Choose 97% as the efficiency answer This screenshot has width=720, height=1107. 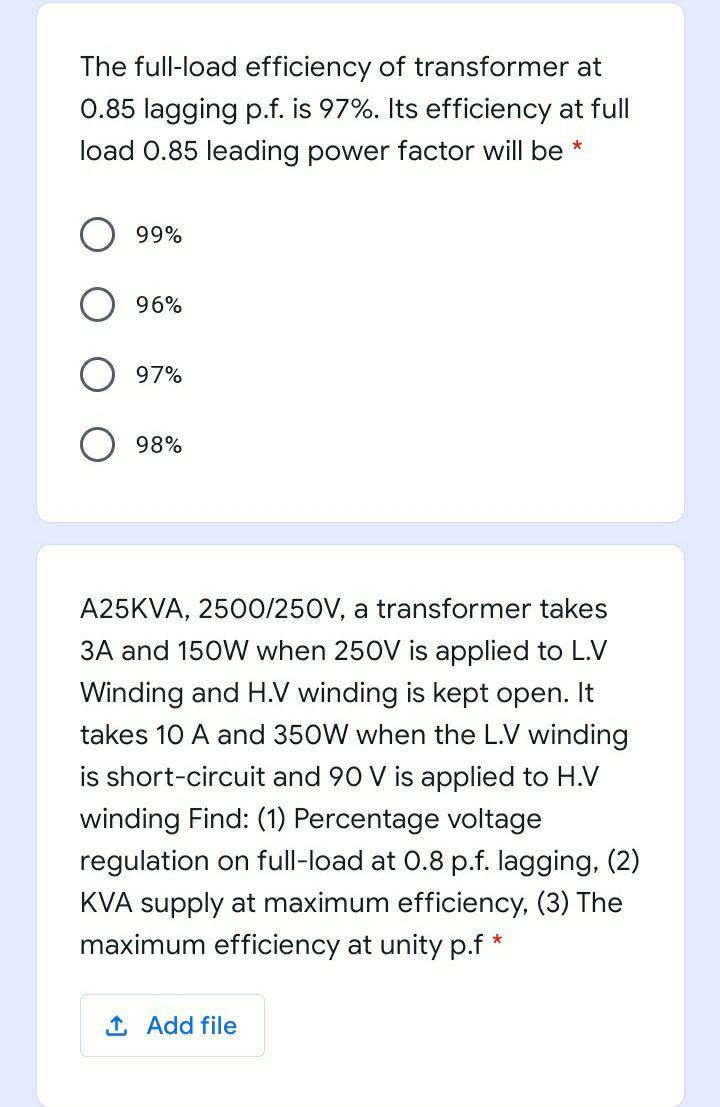click(x=97, y=374)
